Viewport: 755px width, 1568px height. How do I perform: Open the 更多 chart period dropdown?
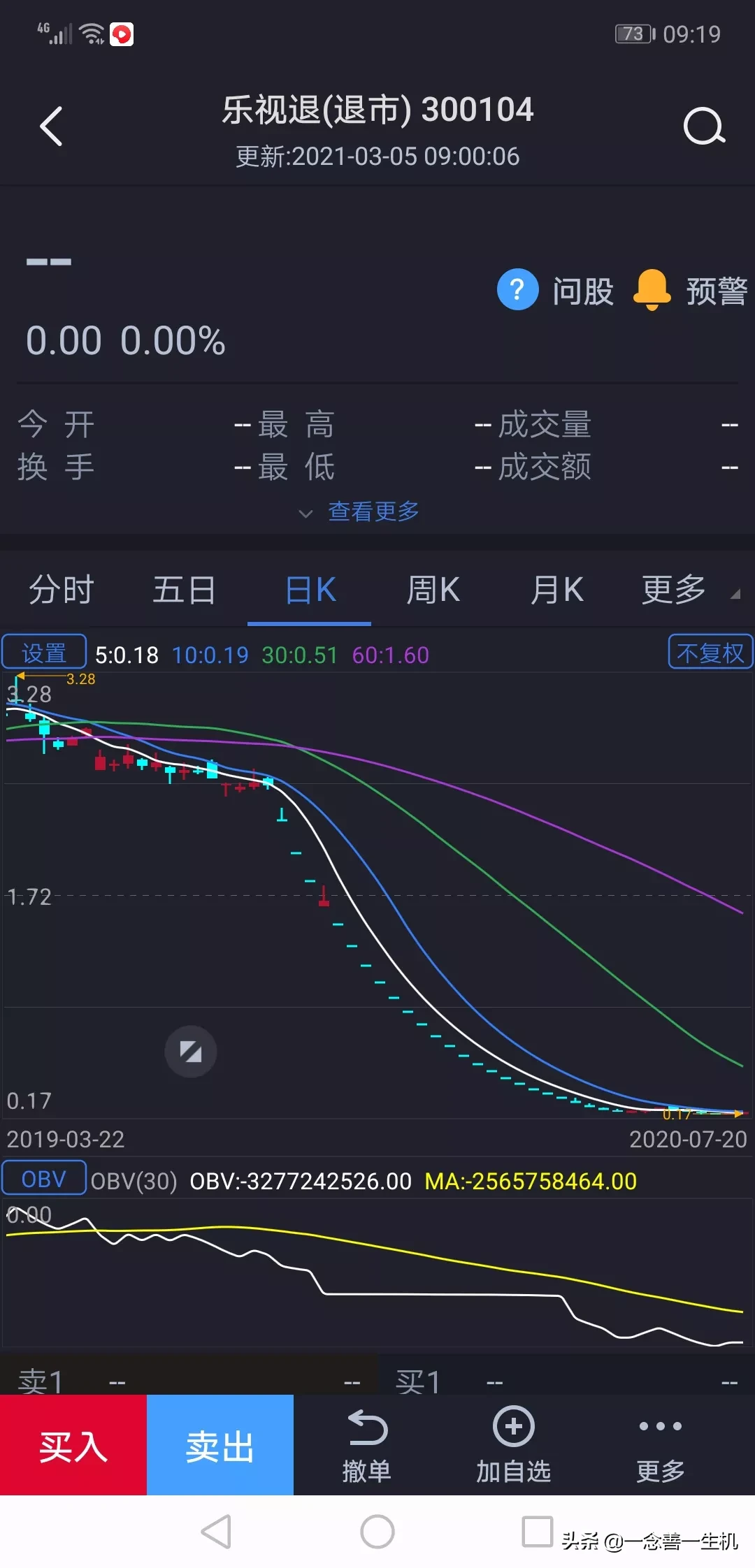click(687, 590)
